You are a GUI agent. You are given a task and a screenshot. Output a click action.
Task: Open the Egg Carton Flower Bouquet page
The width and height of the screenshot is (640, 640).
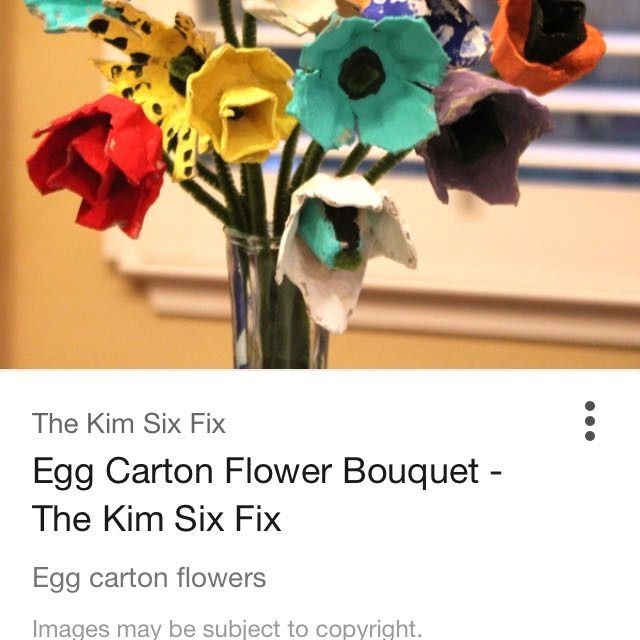(x=266, y=494)
